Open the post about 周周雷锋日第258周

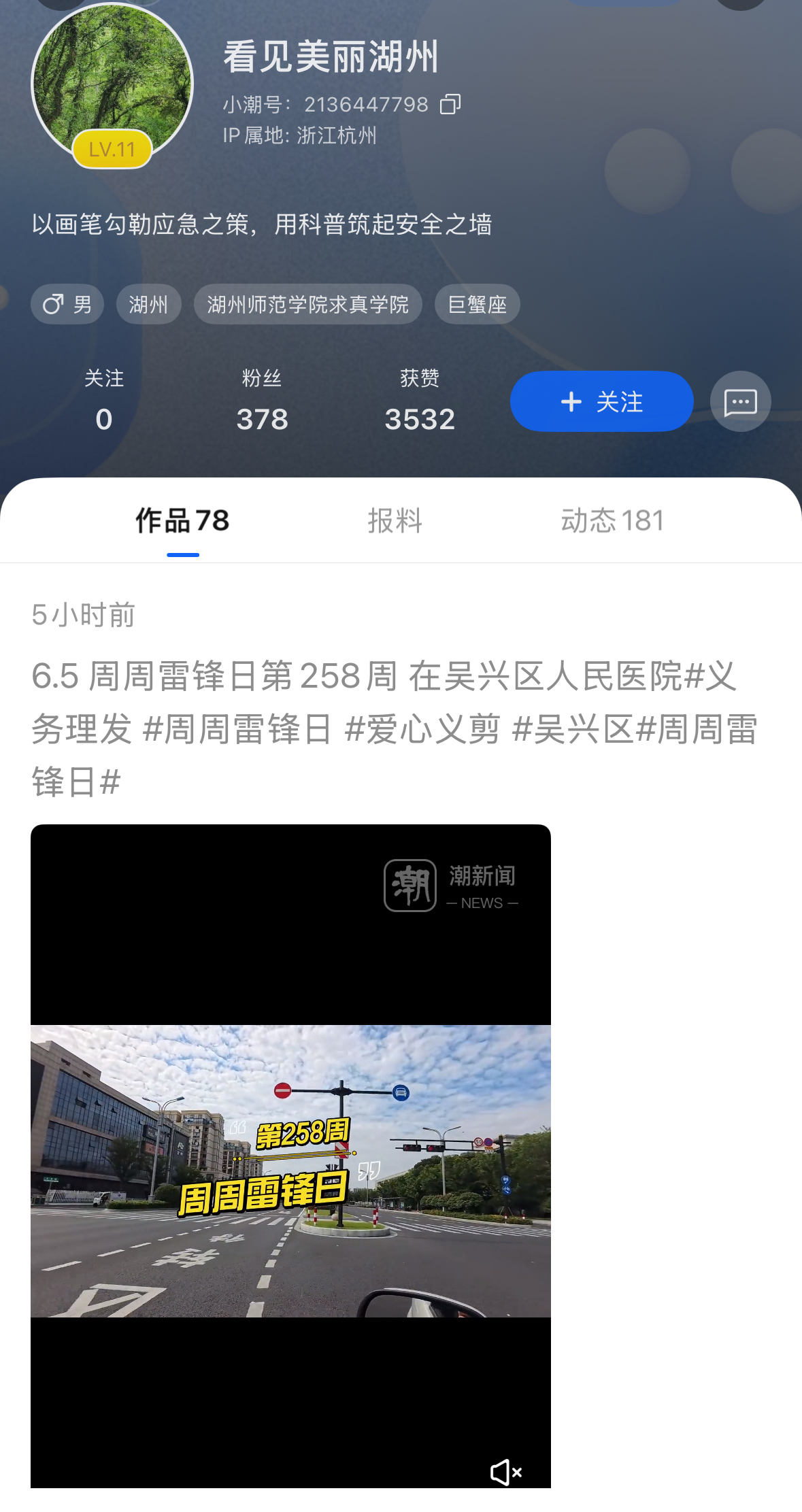tap(395, 729)
